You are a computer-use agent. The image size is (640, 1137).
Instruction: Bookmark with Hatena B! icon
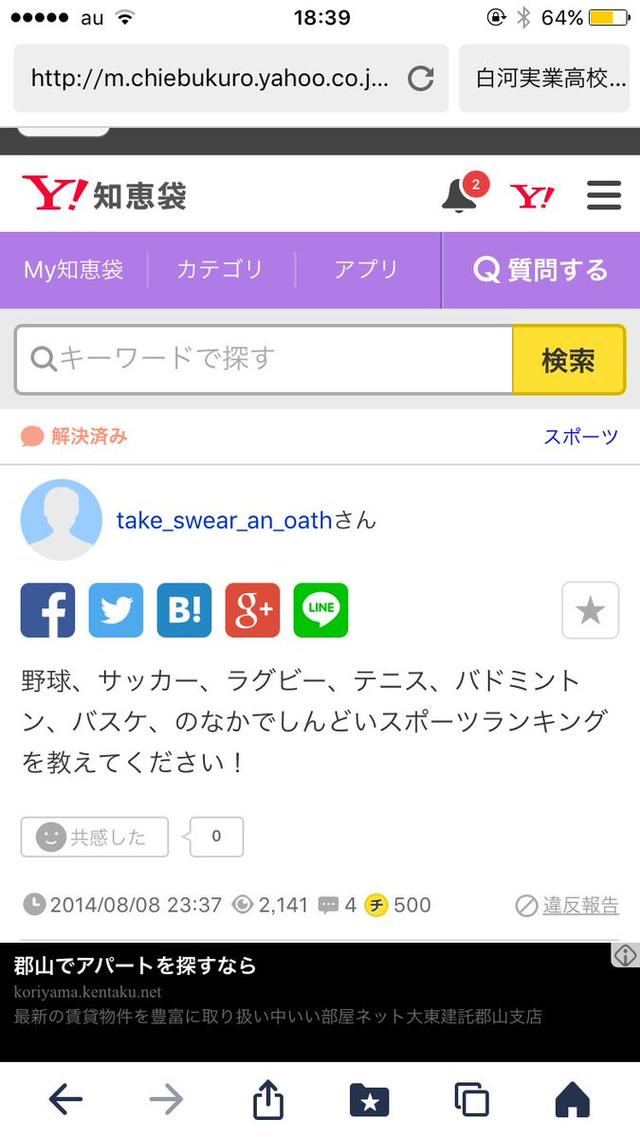pyautogui.click(x=184, y=610)
